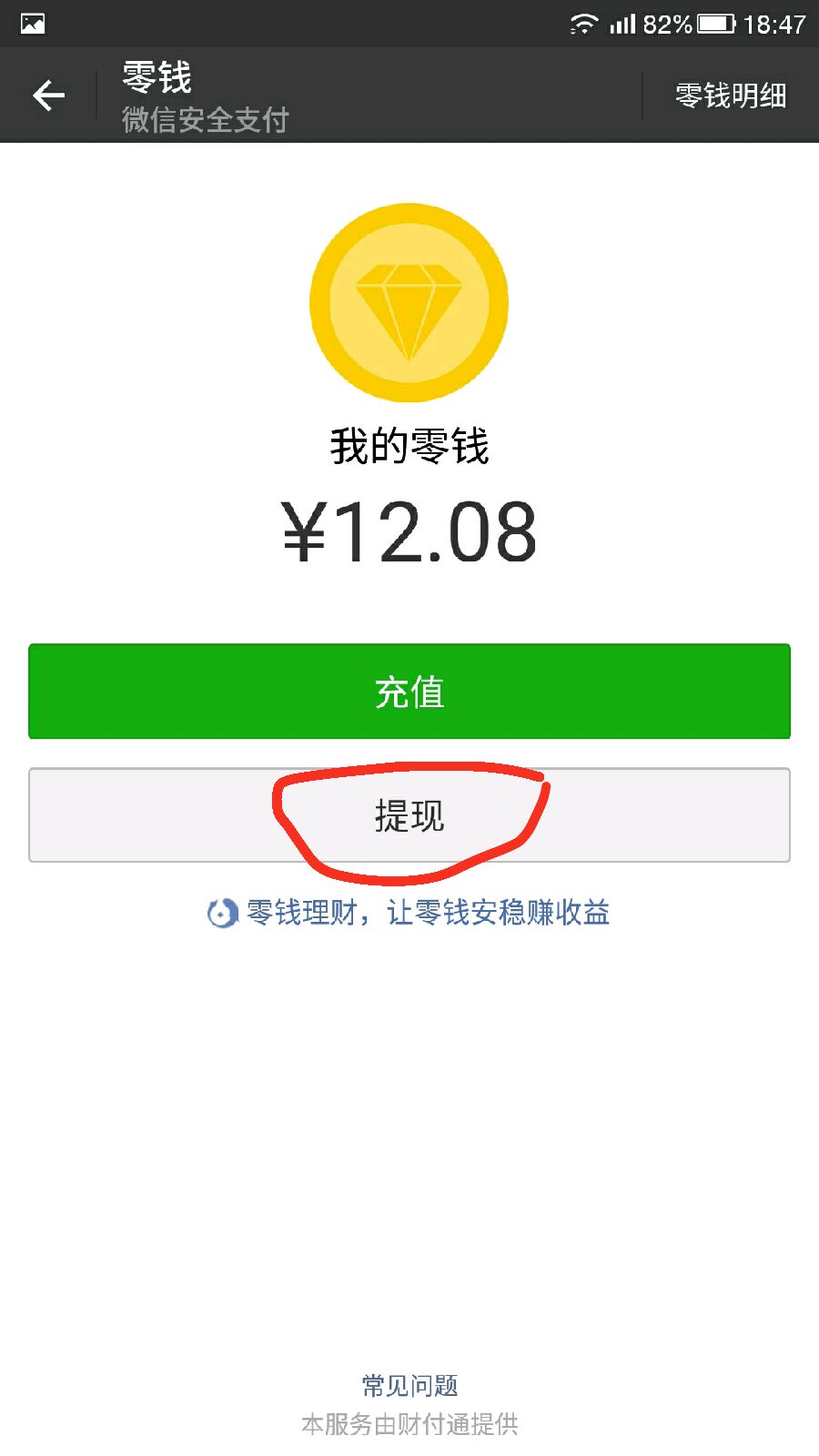Tap the green 充值 button
The height and width of the screenshot is (1456, 819).
click(x=409, y=692)
